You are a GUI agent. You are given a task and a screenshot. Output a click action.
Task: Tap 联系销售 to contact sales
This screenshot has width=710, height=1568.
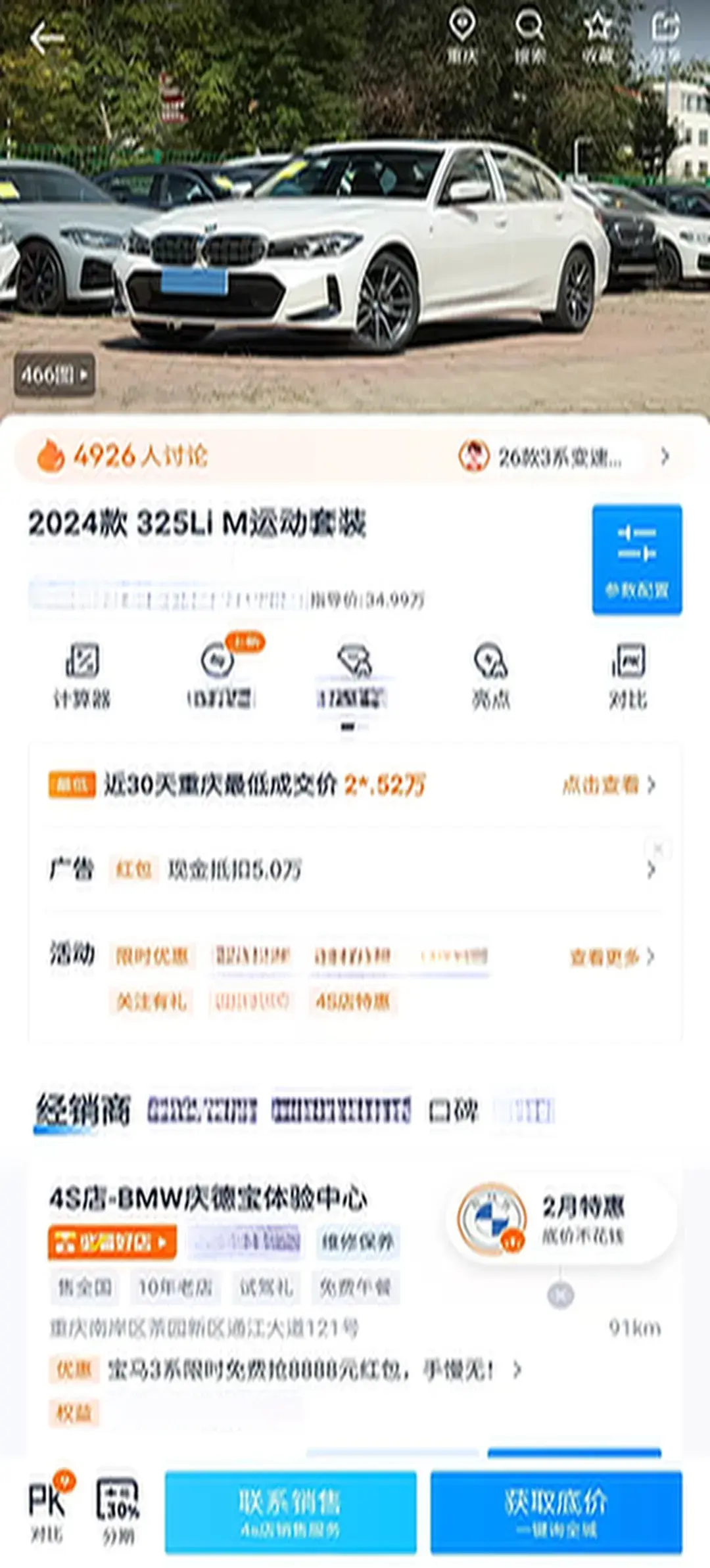(290, 1511)
